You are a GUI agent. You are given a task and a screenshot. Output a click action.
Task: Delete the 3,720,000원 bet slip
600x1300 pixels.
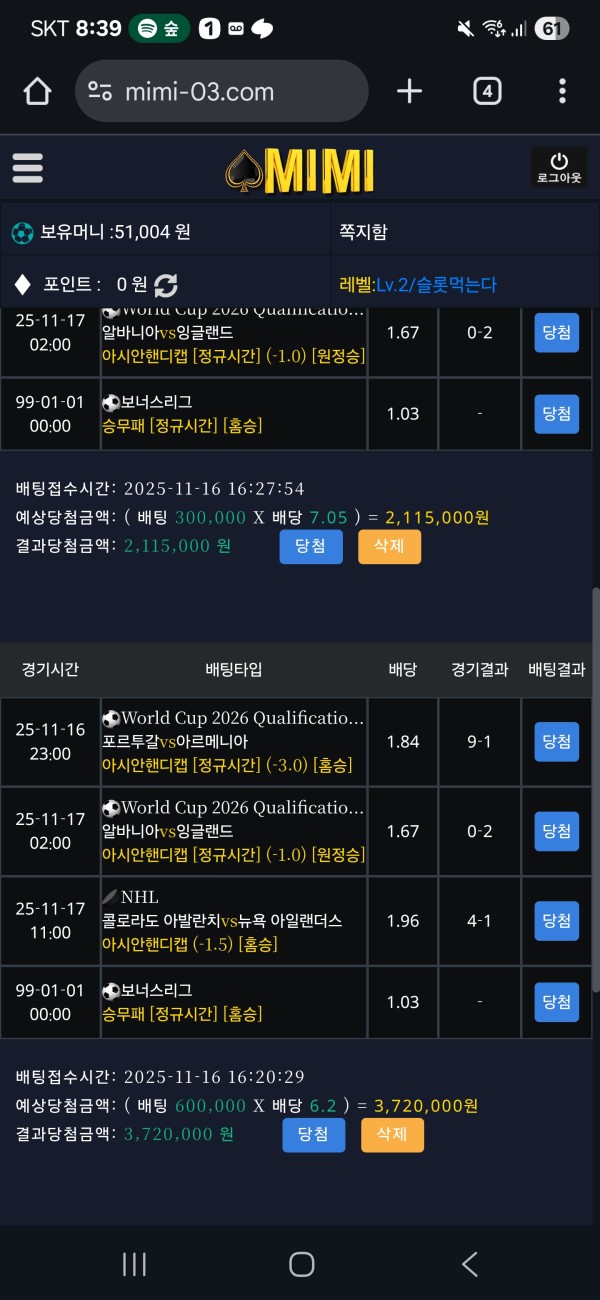point(392,1135)
